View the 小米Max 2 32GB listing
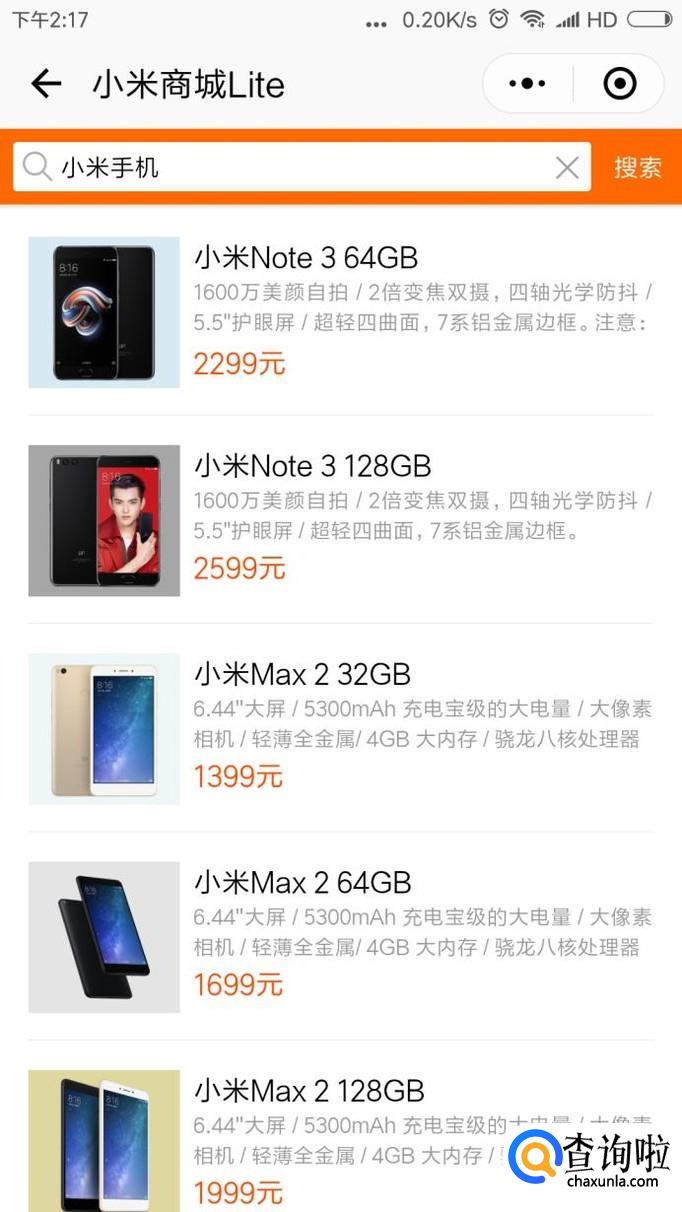This screenshot has width=682, height=1212. 340,728
